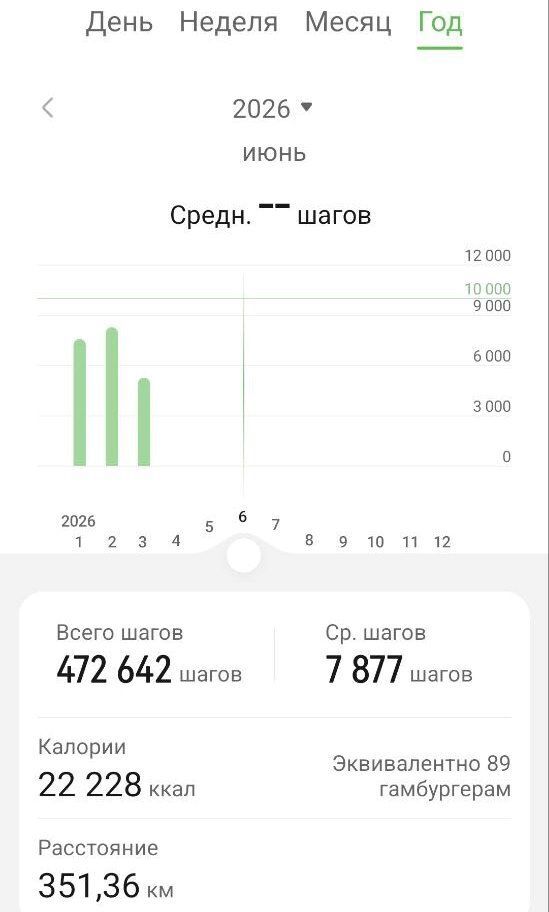
Task: Select the February bar in the chart
Action: [x=112, y=397]
